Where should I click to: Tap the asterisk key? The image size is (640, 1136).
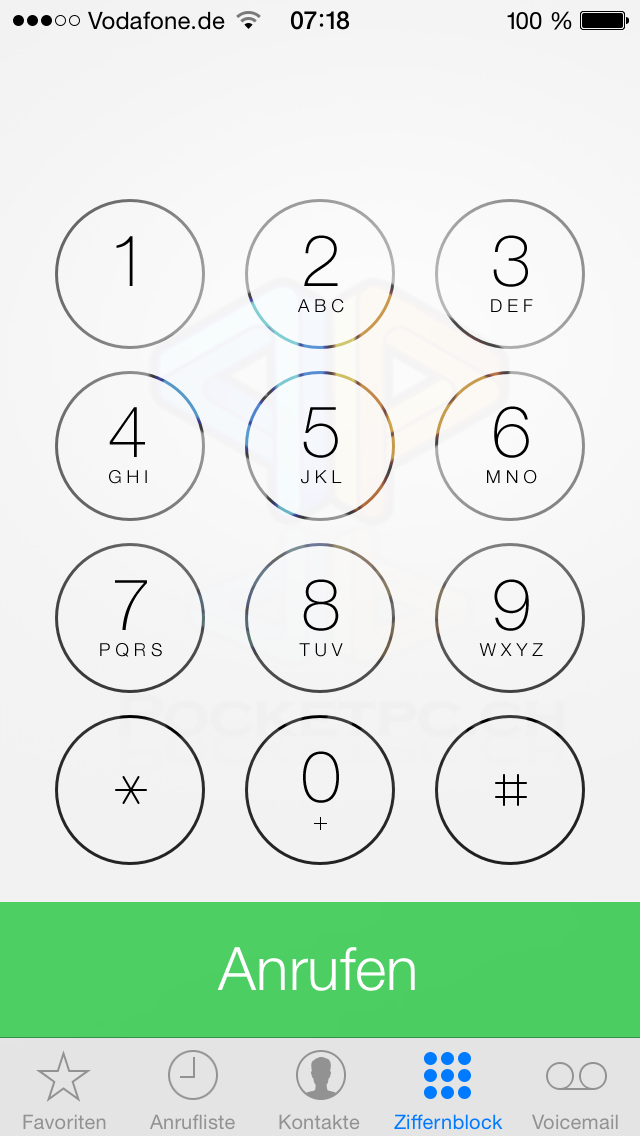click(130, 790)
